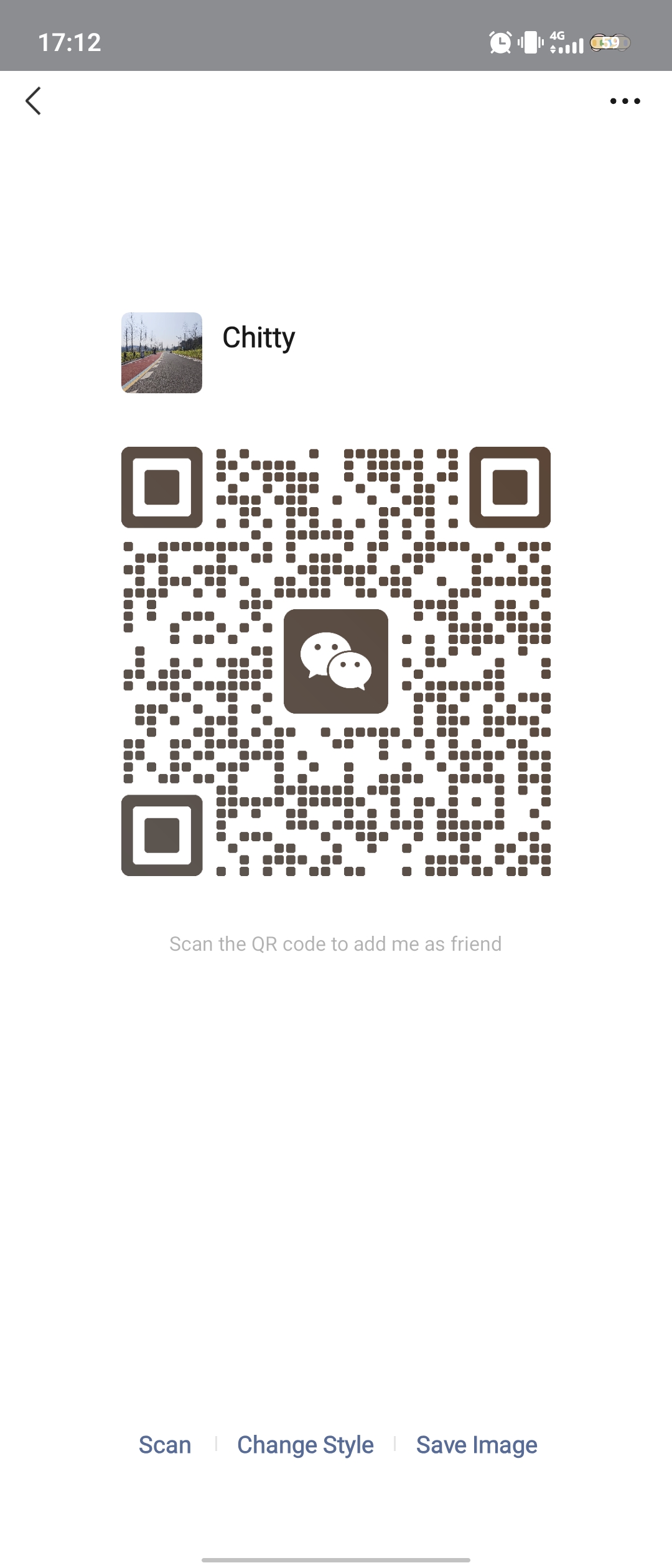The width and height of the screenshot is (672, 1568).
Task: Go back using the top-left arrow
Action: 34,101
